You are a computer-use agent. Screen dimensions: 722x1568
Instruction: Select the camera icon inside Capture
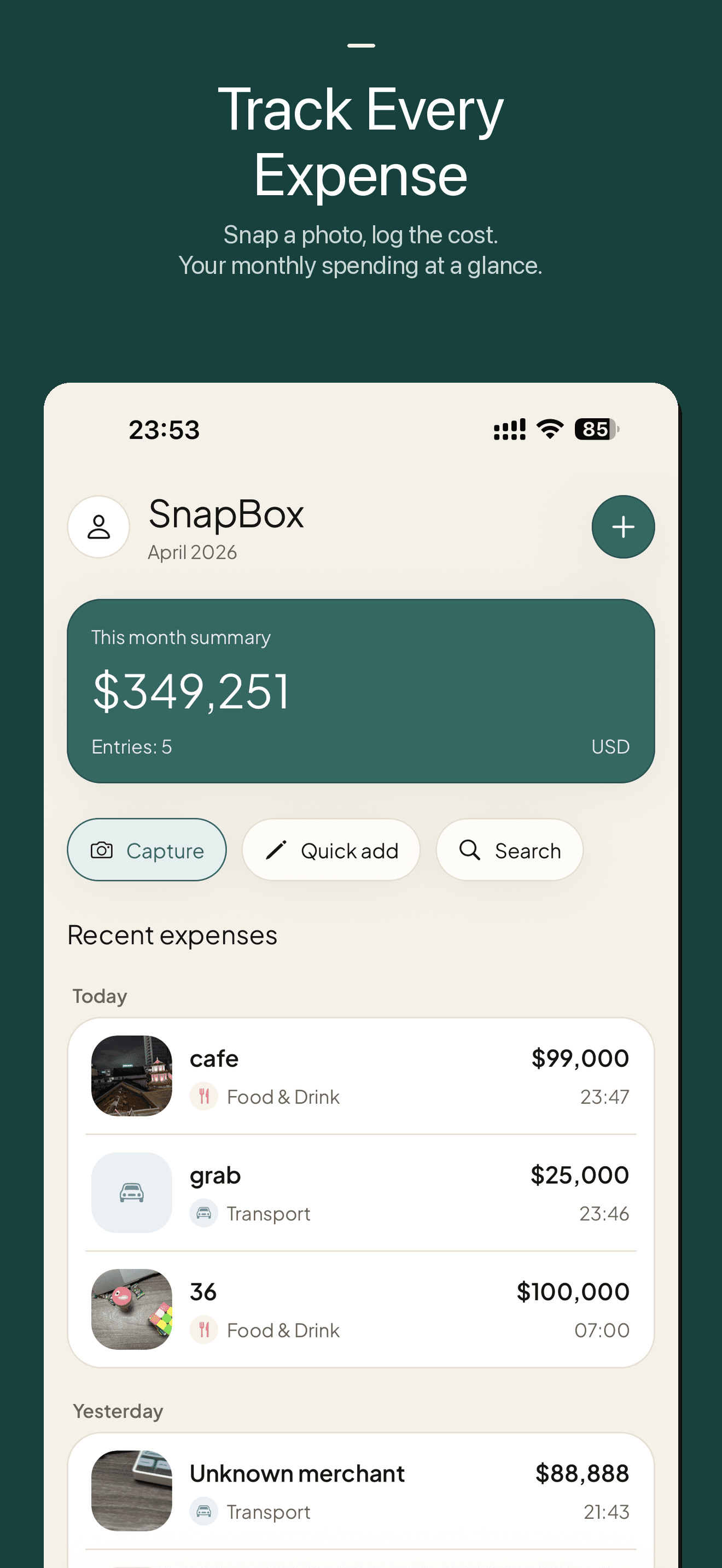click(x=102, y=850)
